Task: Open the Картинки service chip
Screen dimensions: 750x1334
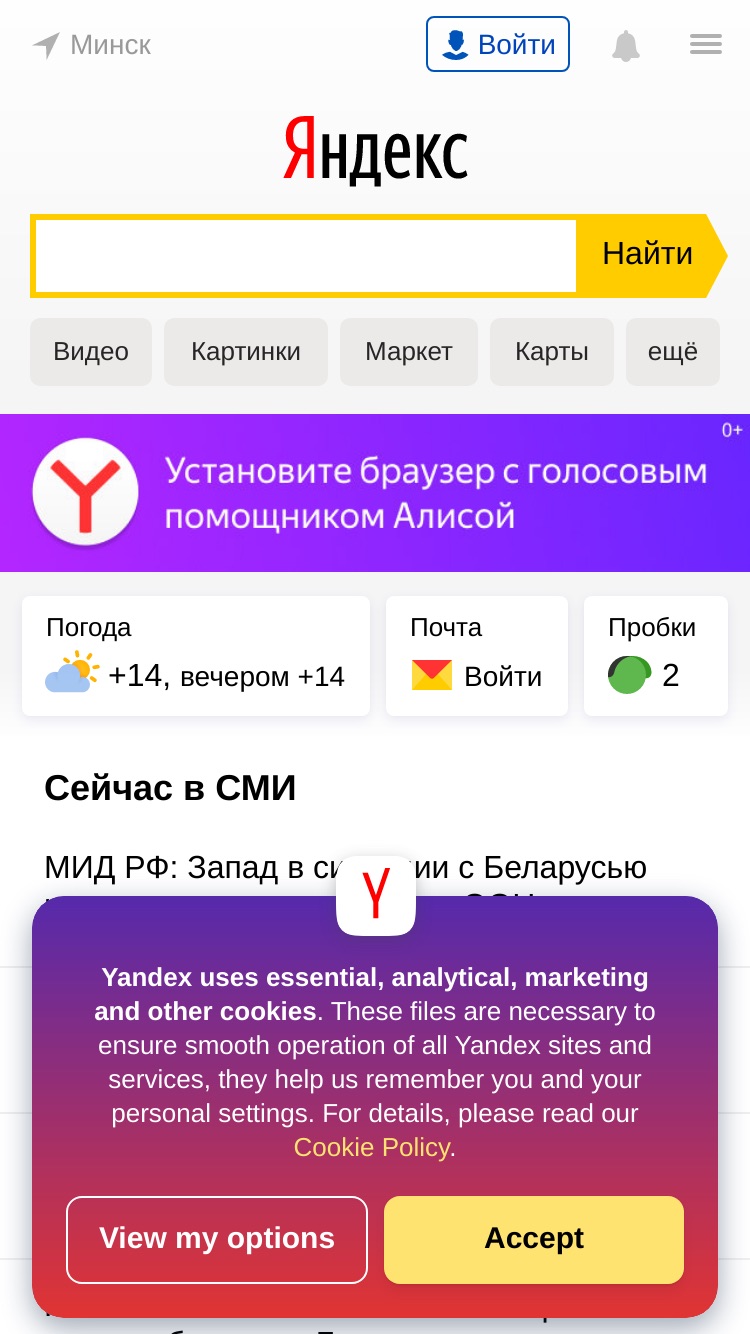Action: click(x=246, y=352)
